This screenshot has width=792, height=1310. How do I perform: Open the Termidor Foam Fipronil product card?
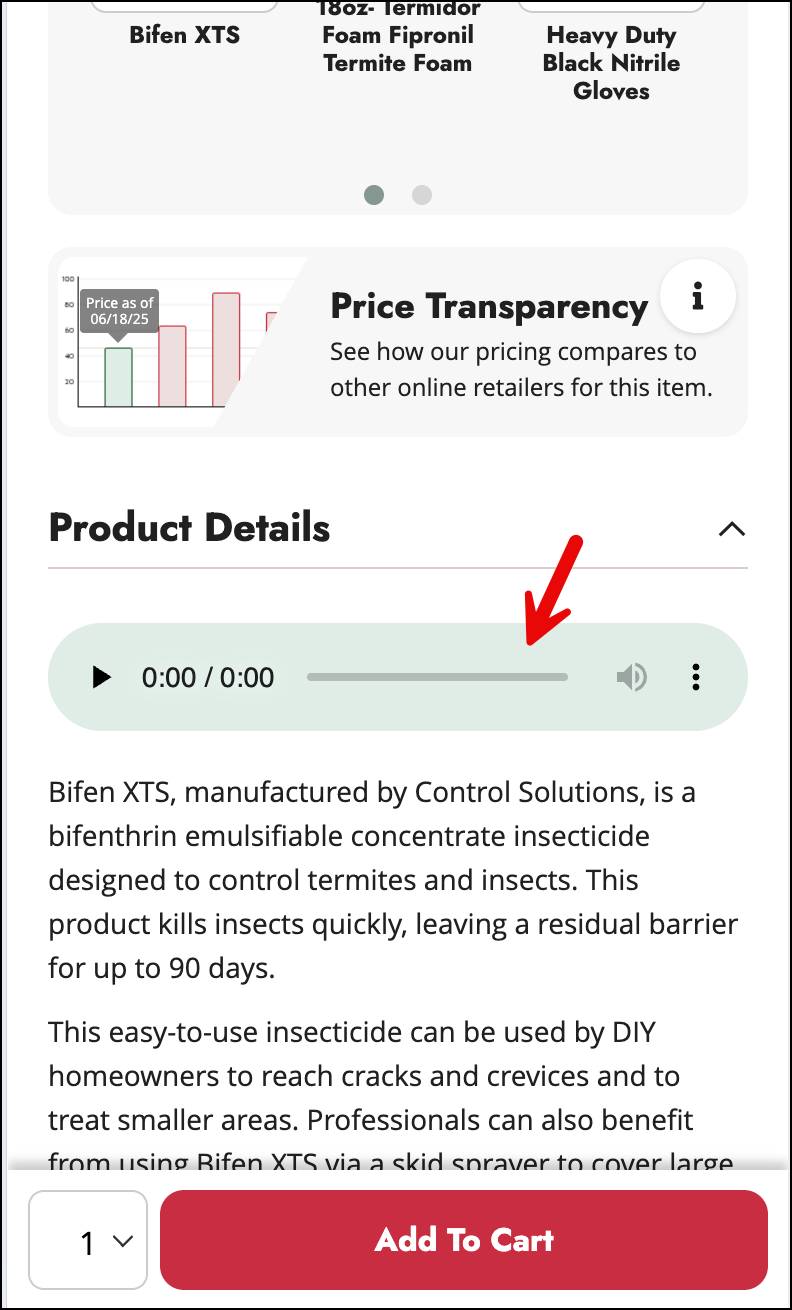tap(398, 38)
